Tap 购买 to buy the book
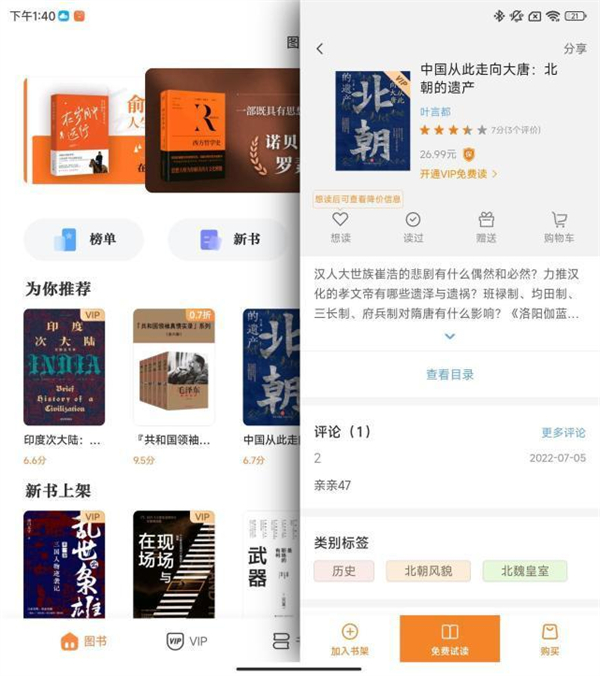 point(550,639)
